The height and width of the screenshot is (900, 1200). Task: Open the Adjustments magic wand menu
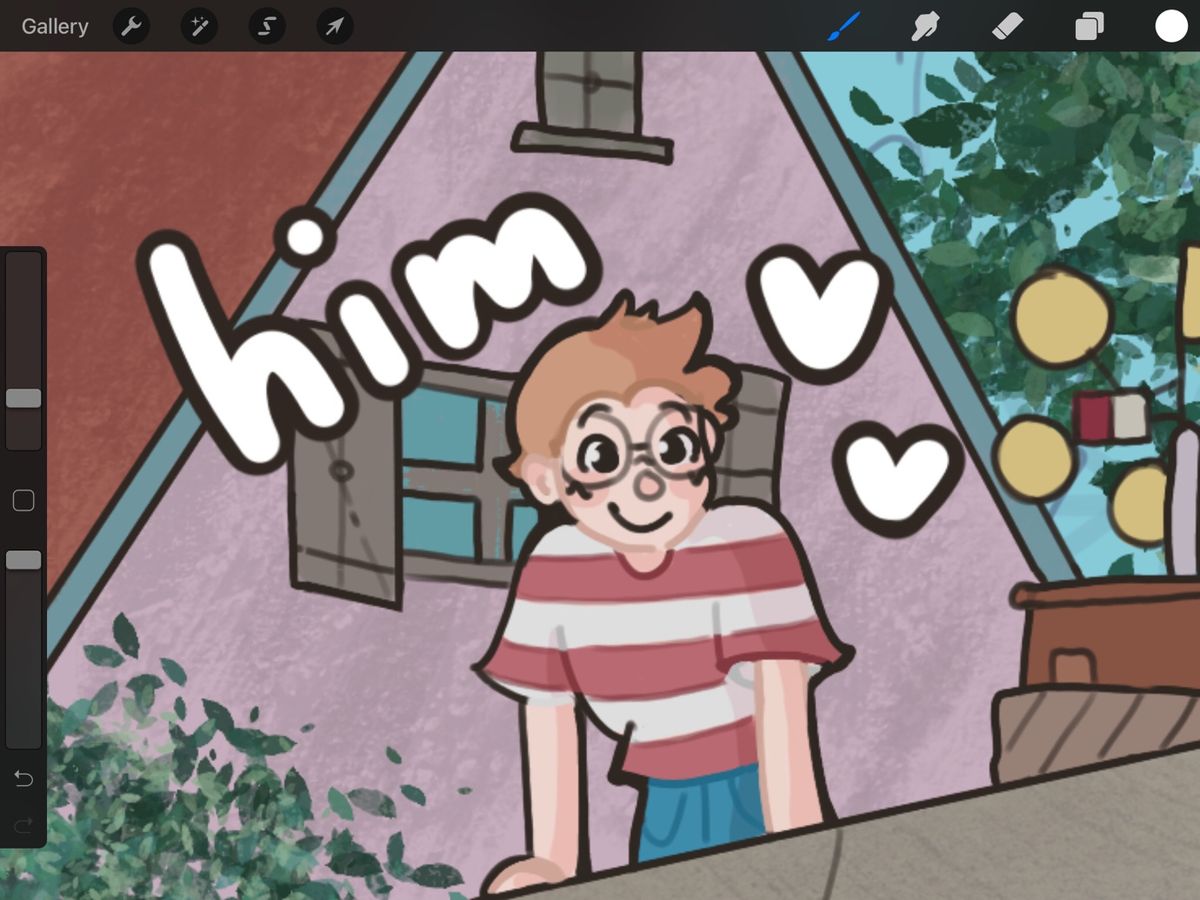(x=199, y=26)
